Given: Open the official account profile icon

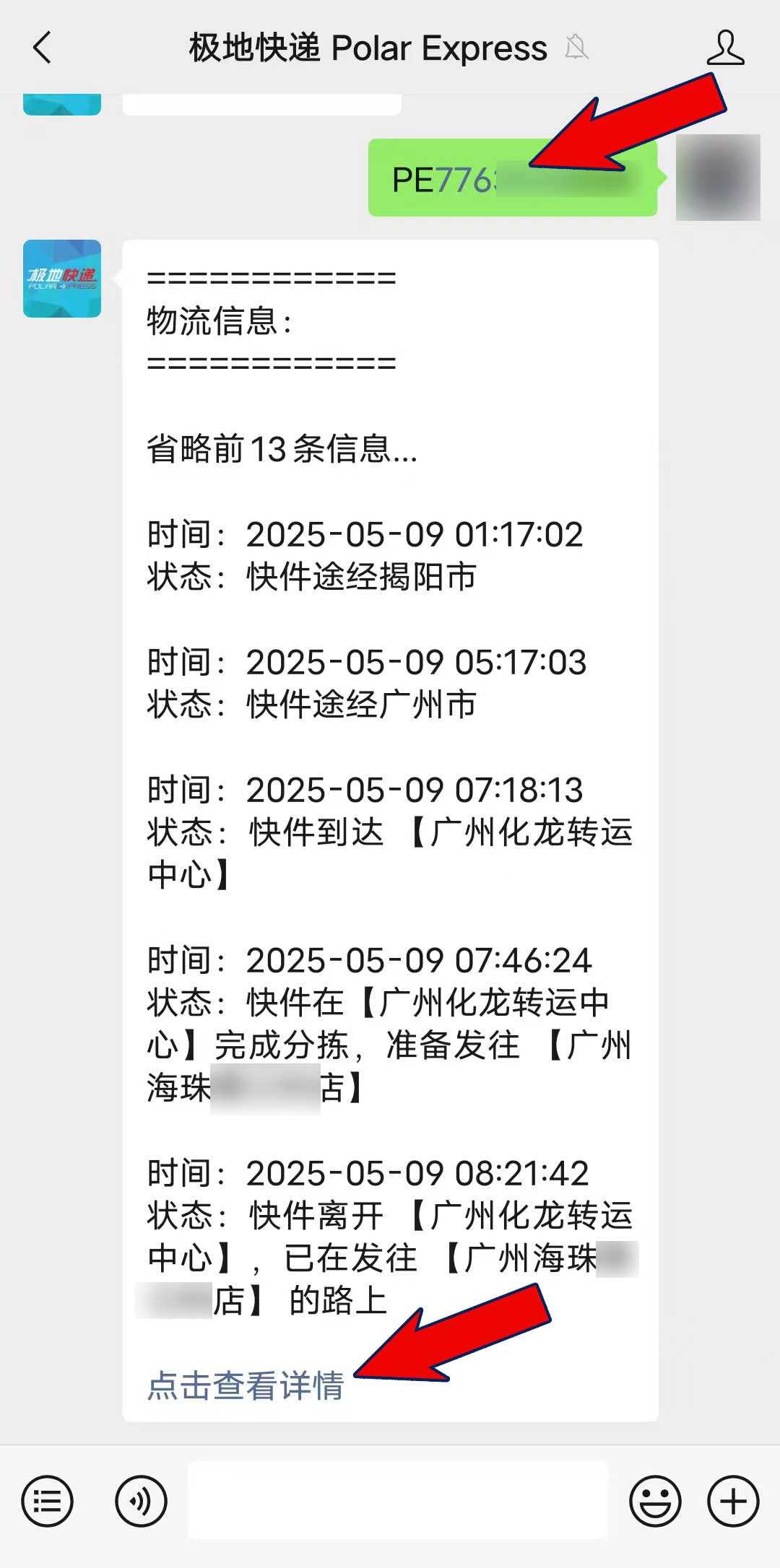Looking at the screenshot, I should pyautogui.click(x=725, y=48).
